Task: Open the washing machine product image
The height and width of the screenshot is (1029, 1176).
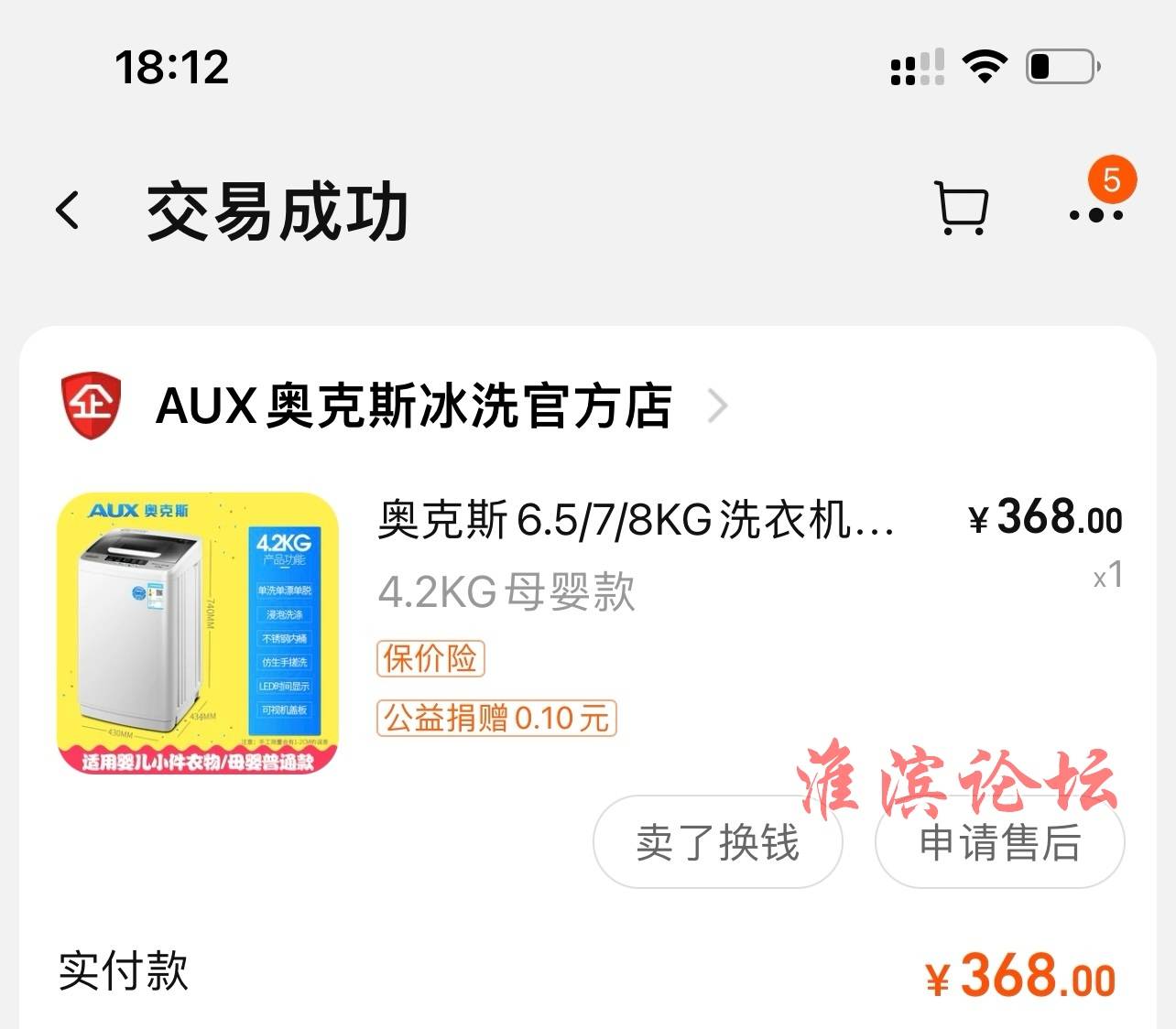Action: (x=198, y=634)
